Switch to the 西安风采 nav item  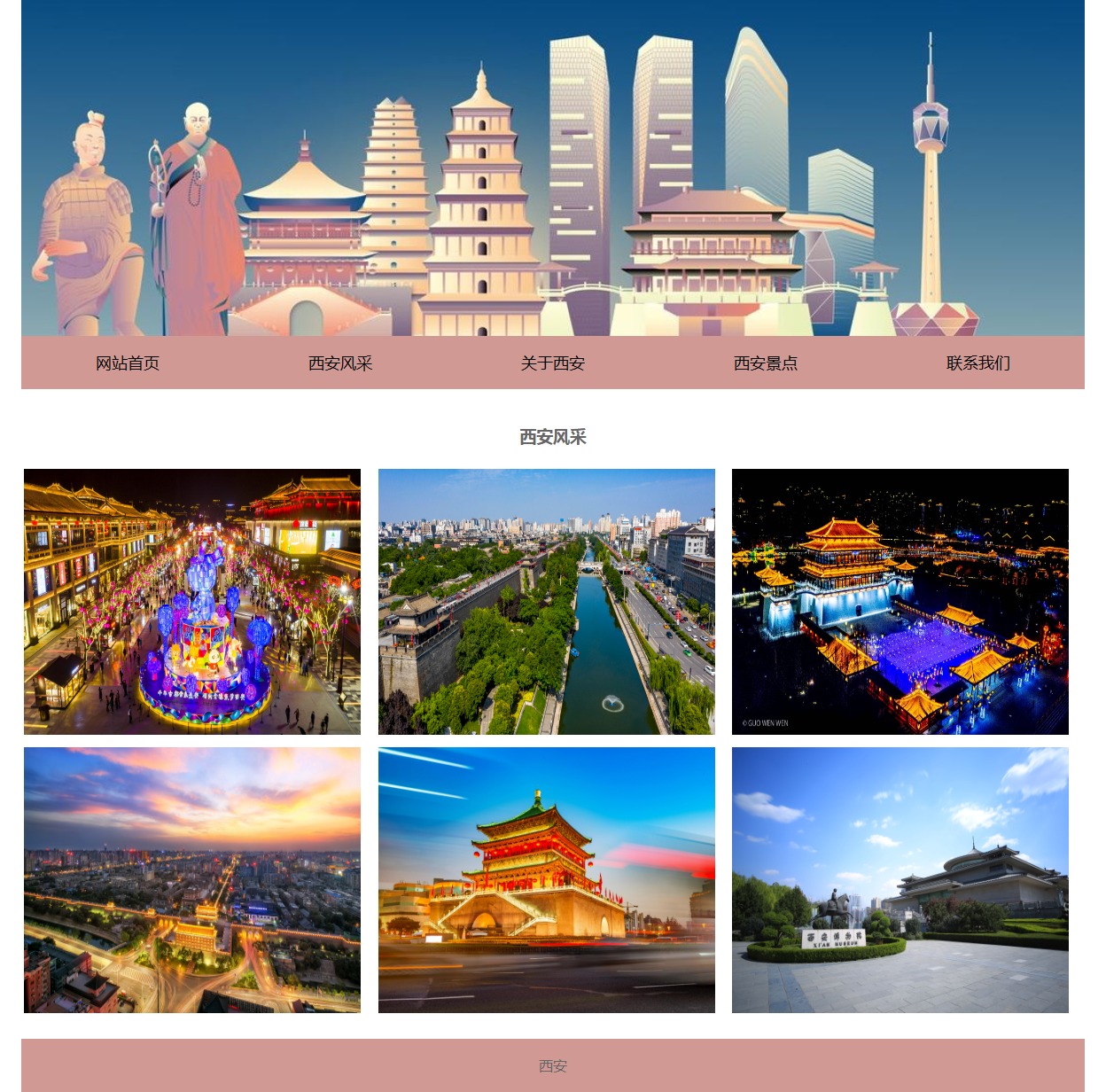[340, 363]
